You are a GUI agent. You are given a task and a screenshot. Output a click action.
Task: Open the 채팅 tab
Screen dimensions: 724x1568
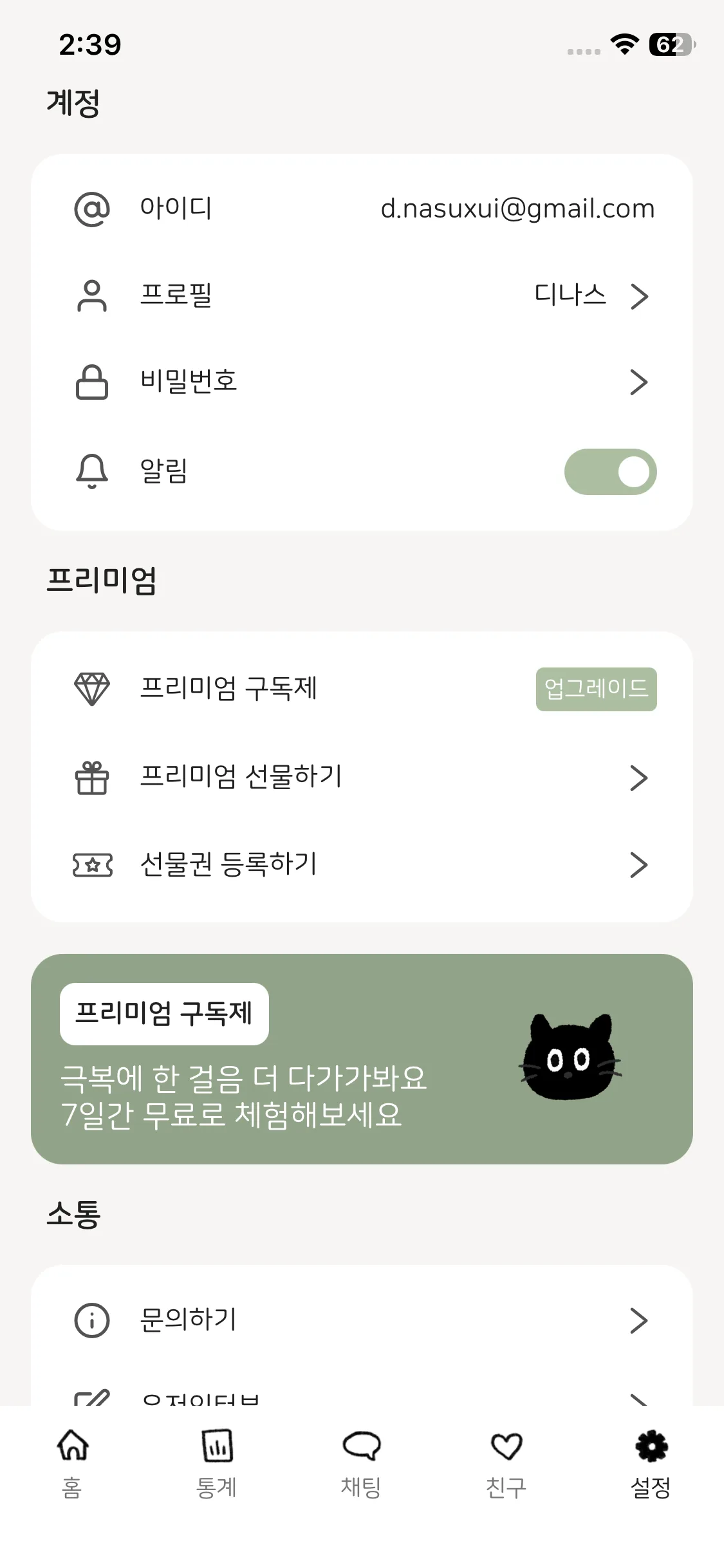362,1462
